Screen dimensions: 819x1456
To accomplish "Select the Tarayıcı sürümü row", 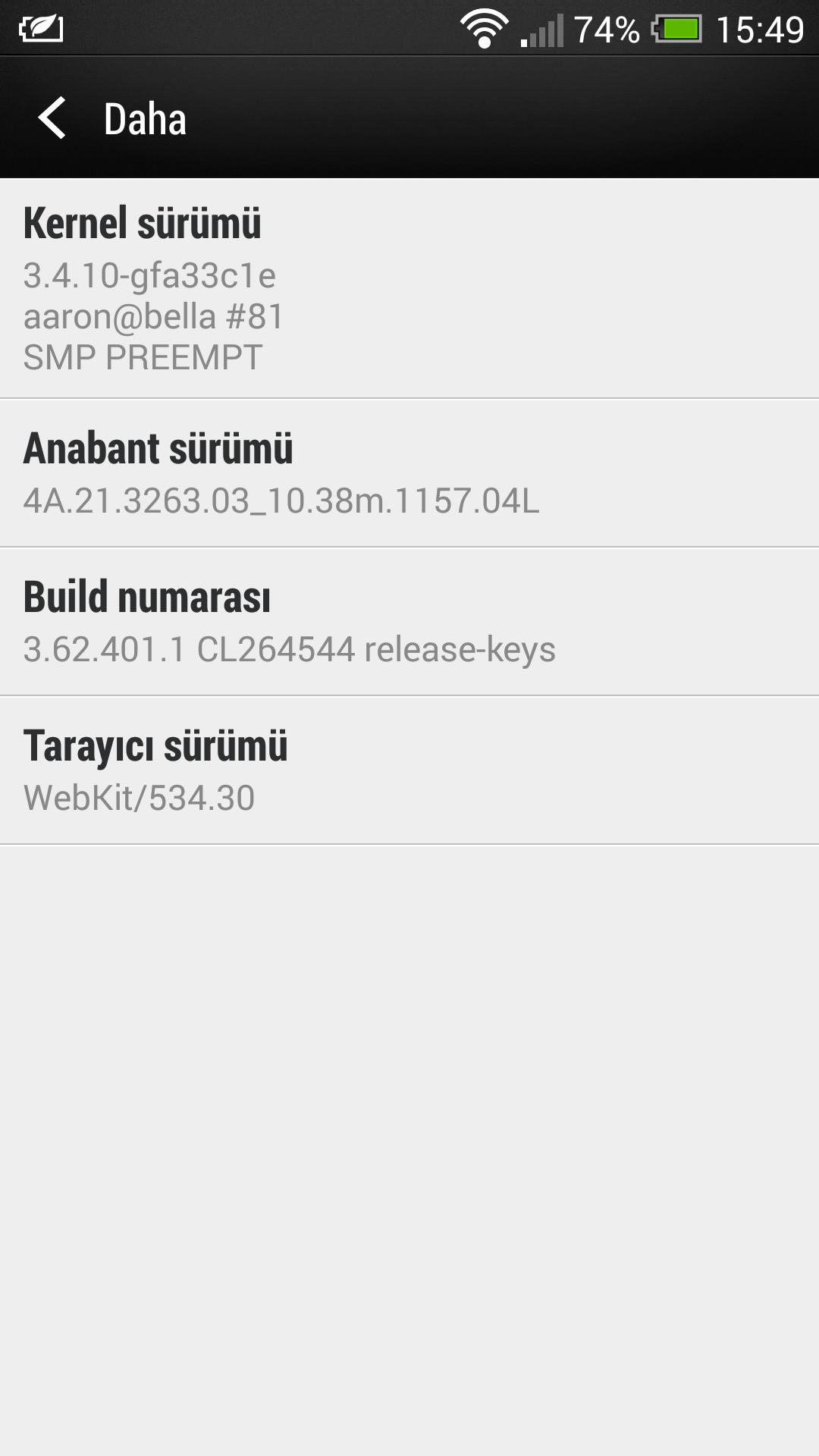I will (x=409, y=770).
